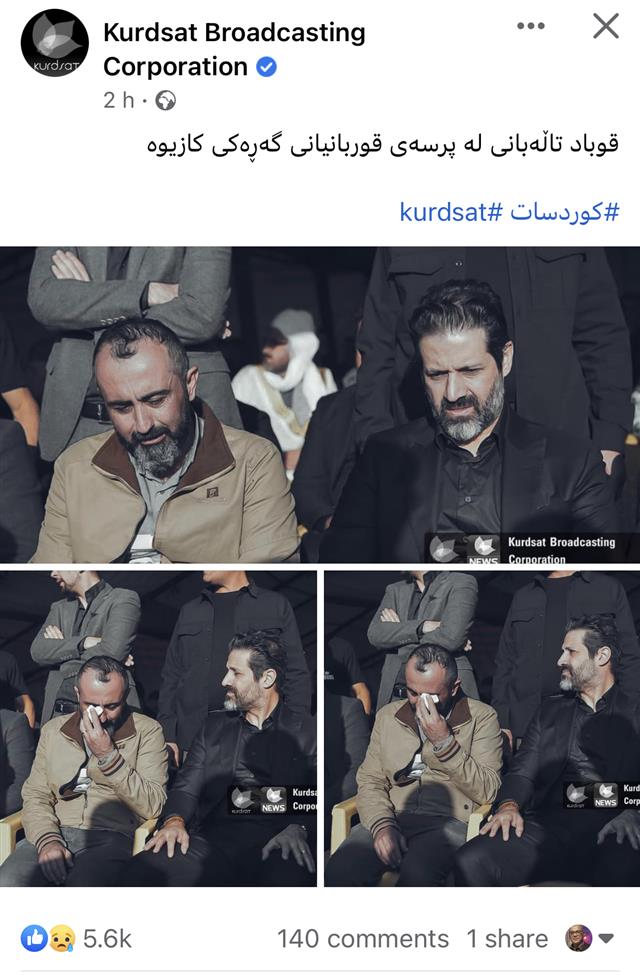
Task: Open the bottom-left photo of the post
Action: pos(158,728)
